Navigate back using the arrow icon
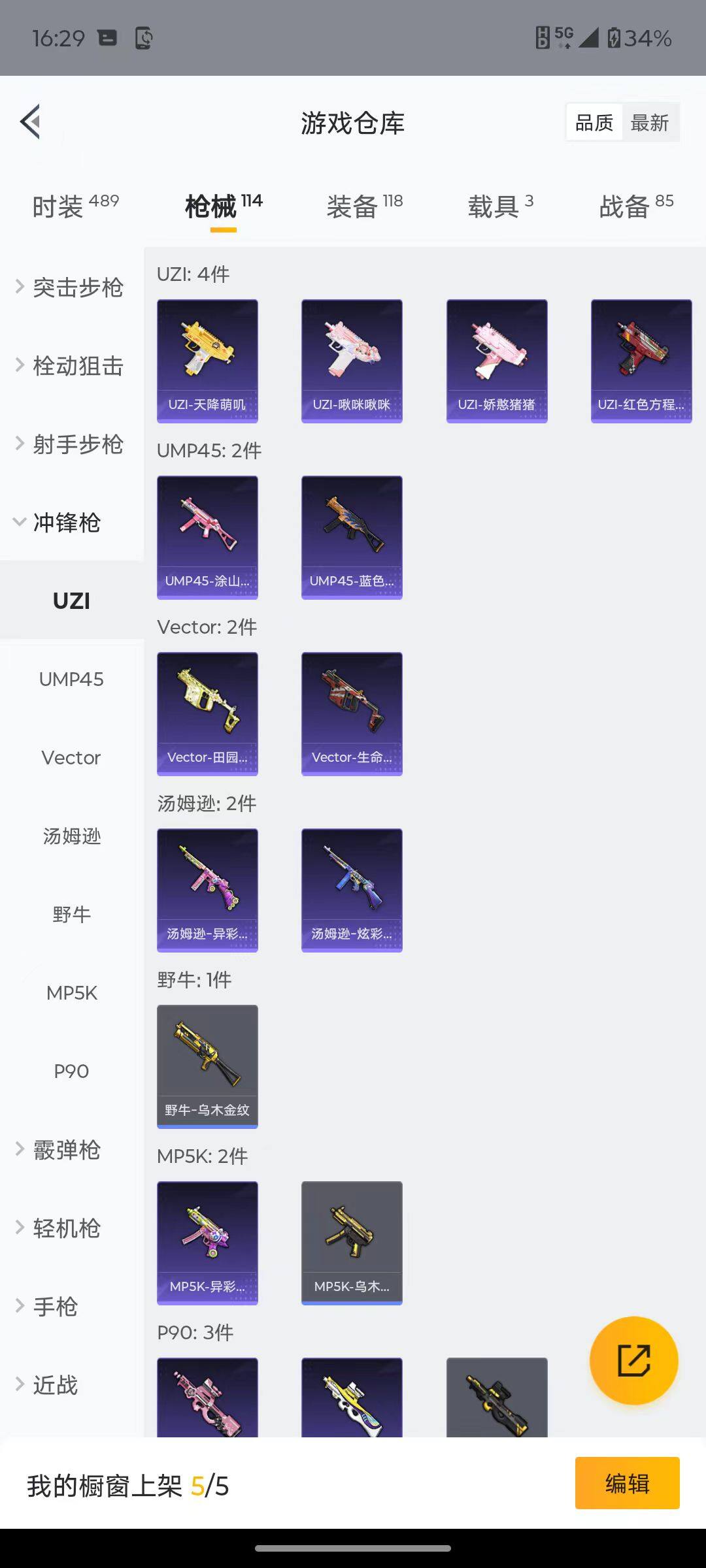This screenshot has width=706, height=1568. pyautogui.click(x=29, y=122)
